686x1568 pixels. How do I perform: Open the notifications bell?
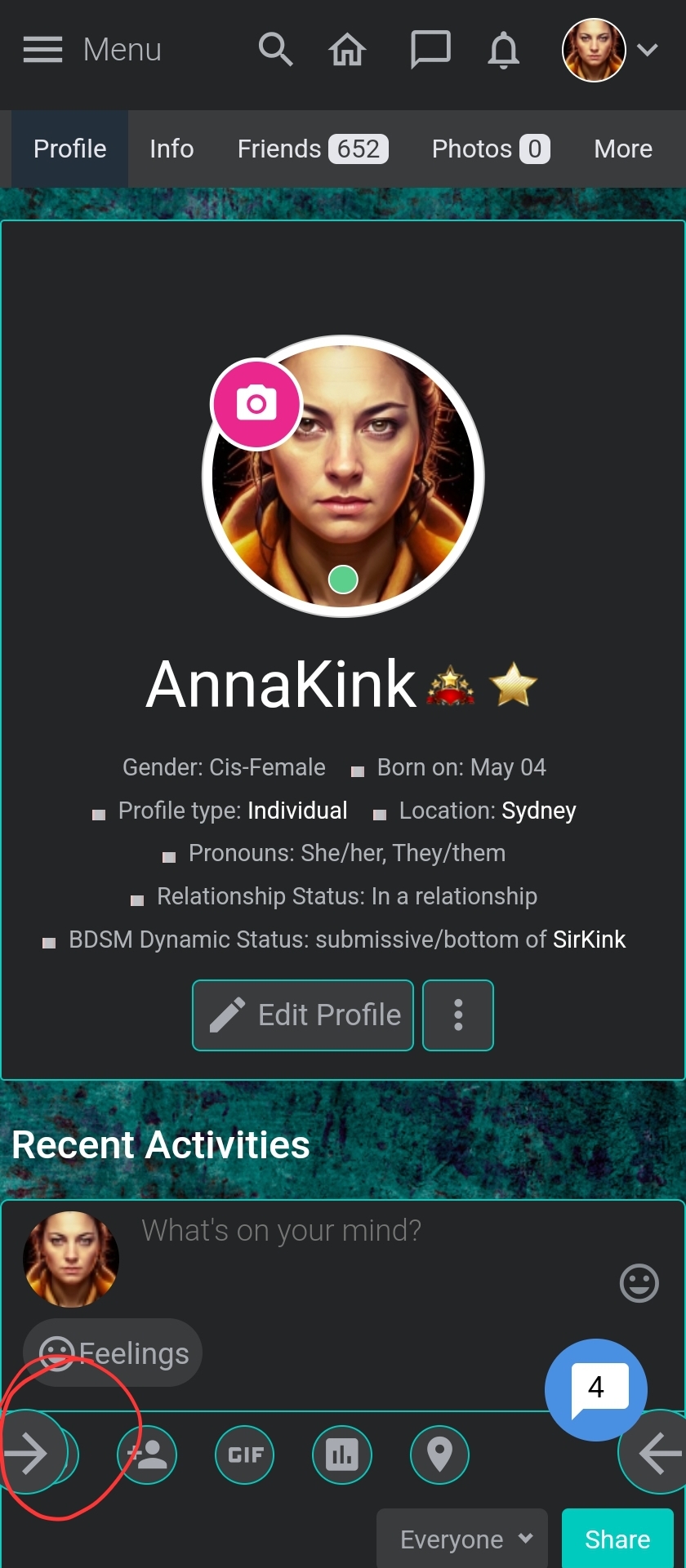(x=503, y=50)
